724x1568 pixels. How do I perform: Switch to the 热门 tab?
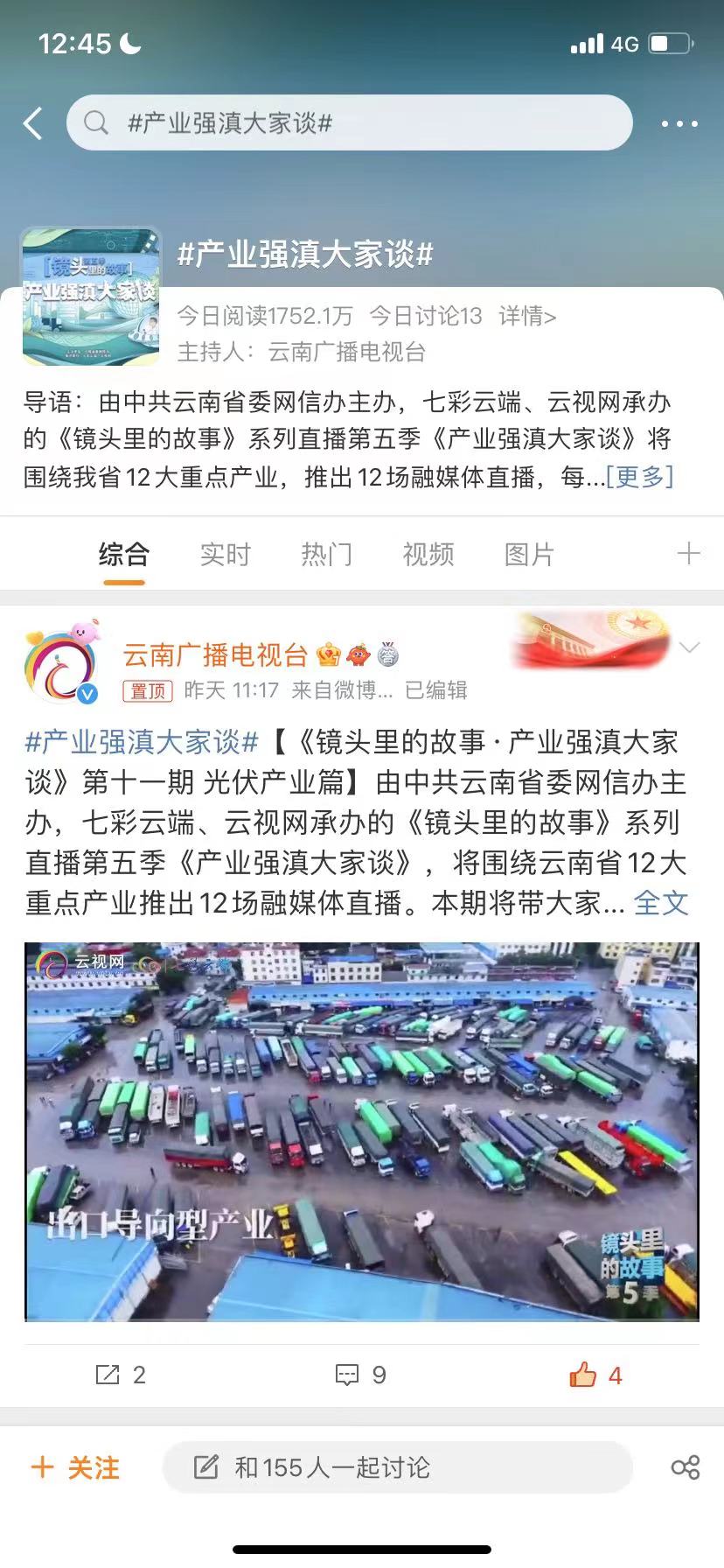pyautogui.click(x=326, y=554)
